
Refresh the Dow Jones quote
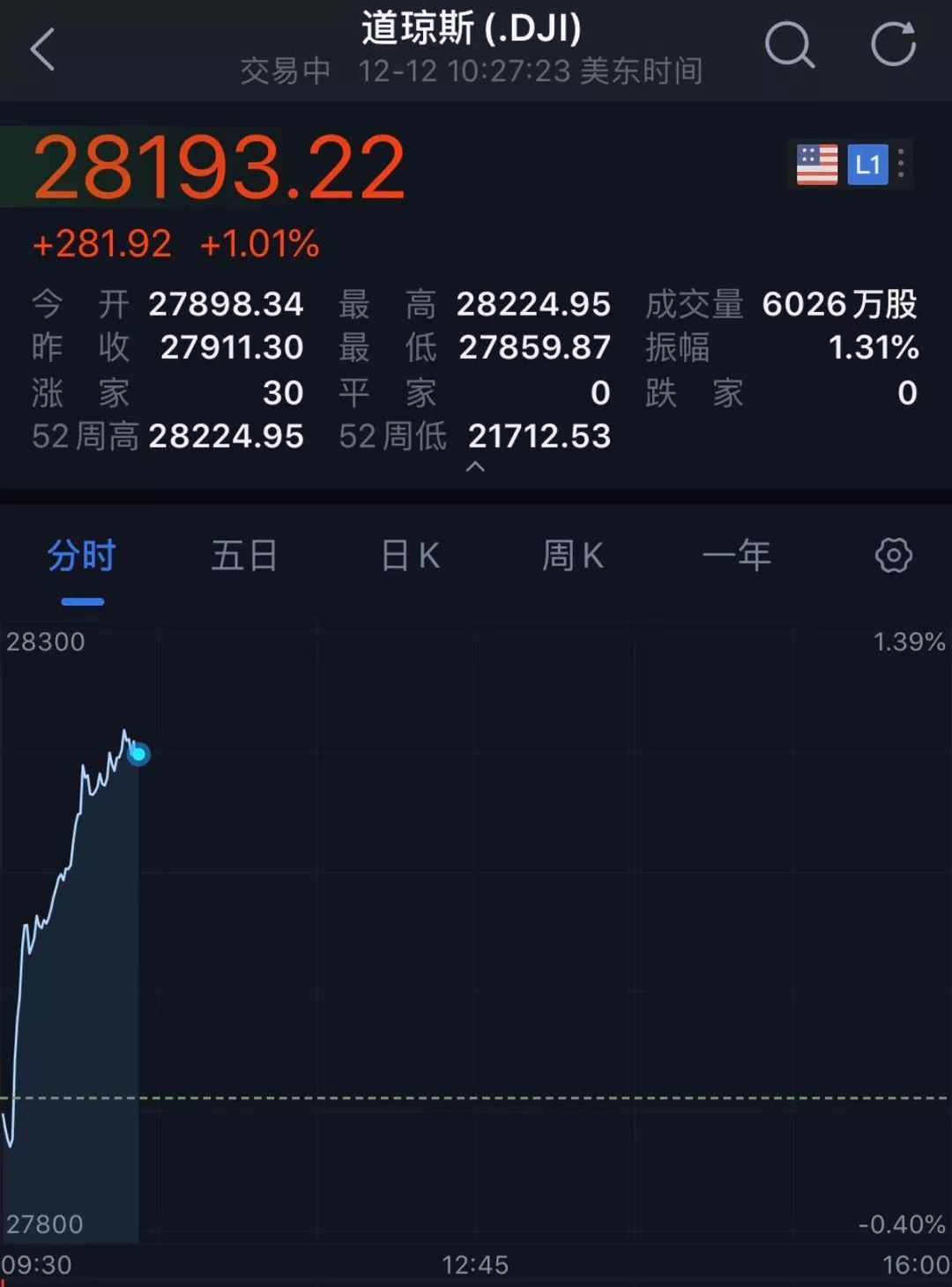click(893, 45)
